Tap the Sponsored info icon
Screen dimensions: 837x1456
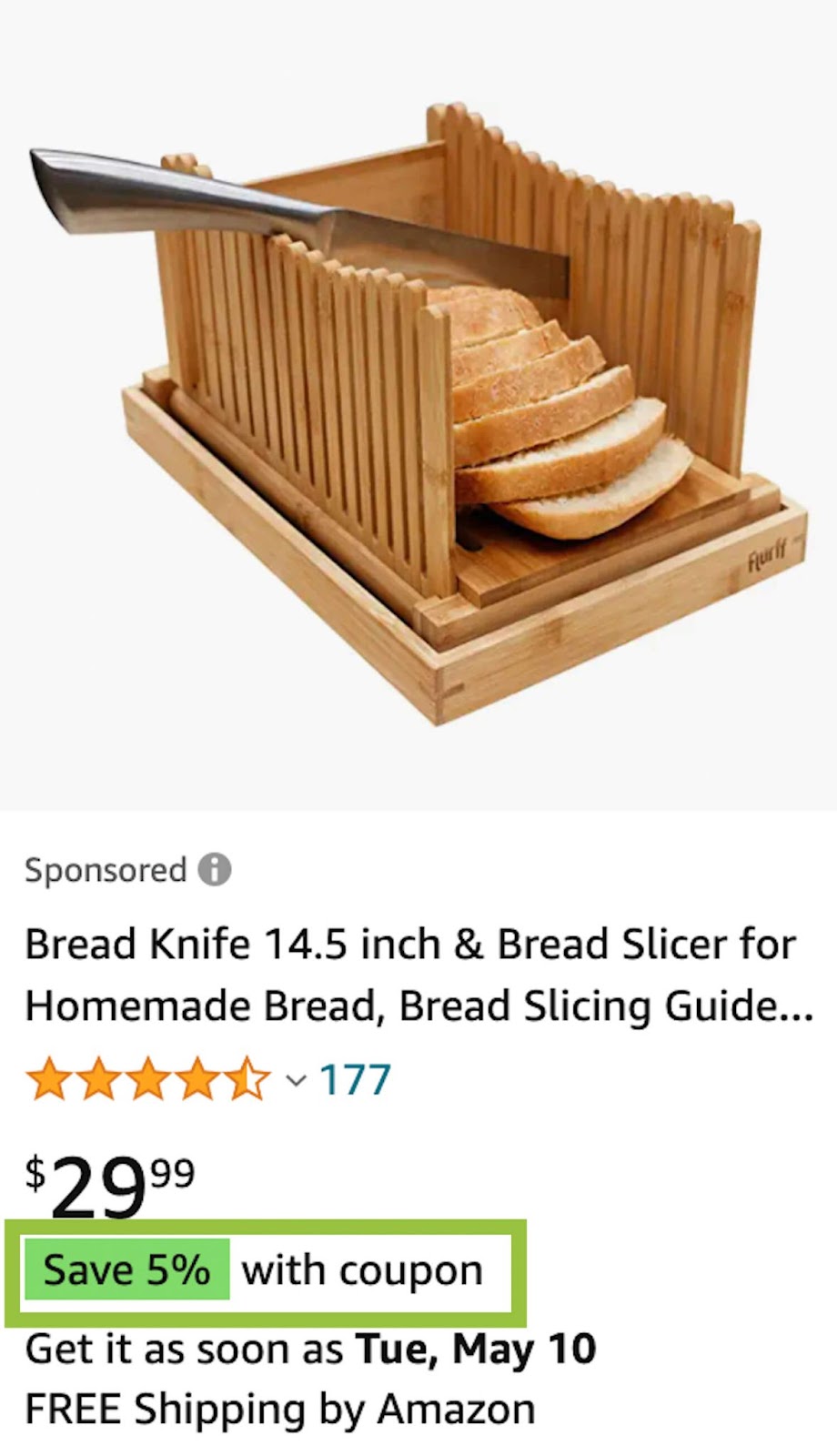pos(215,870)
